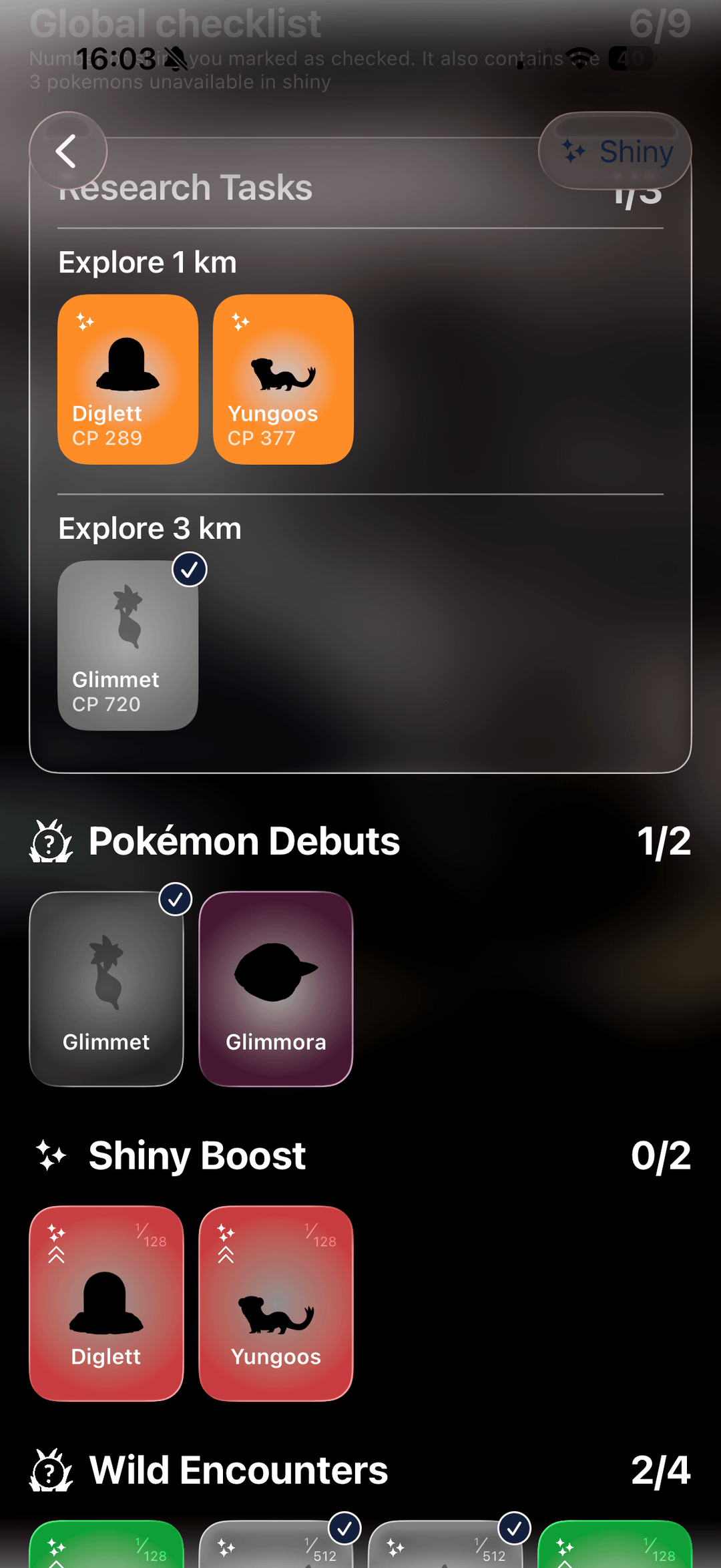721x1568 pixels.
Task: Select the Diglett CP 289 research card
Action: 128,379
